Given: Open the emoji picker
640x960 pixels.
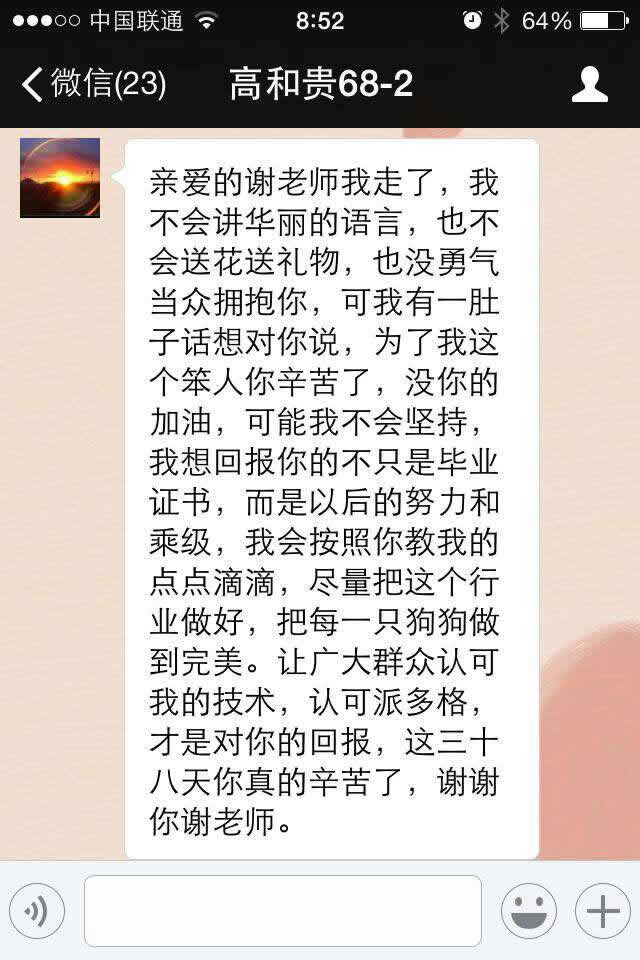Looking at the screenshot, I should 528,911.
